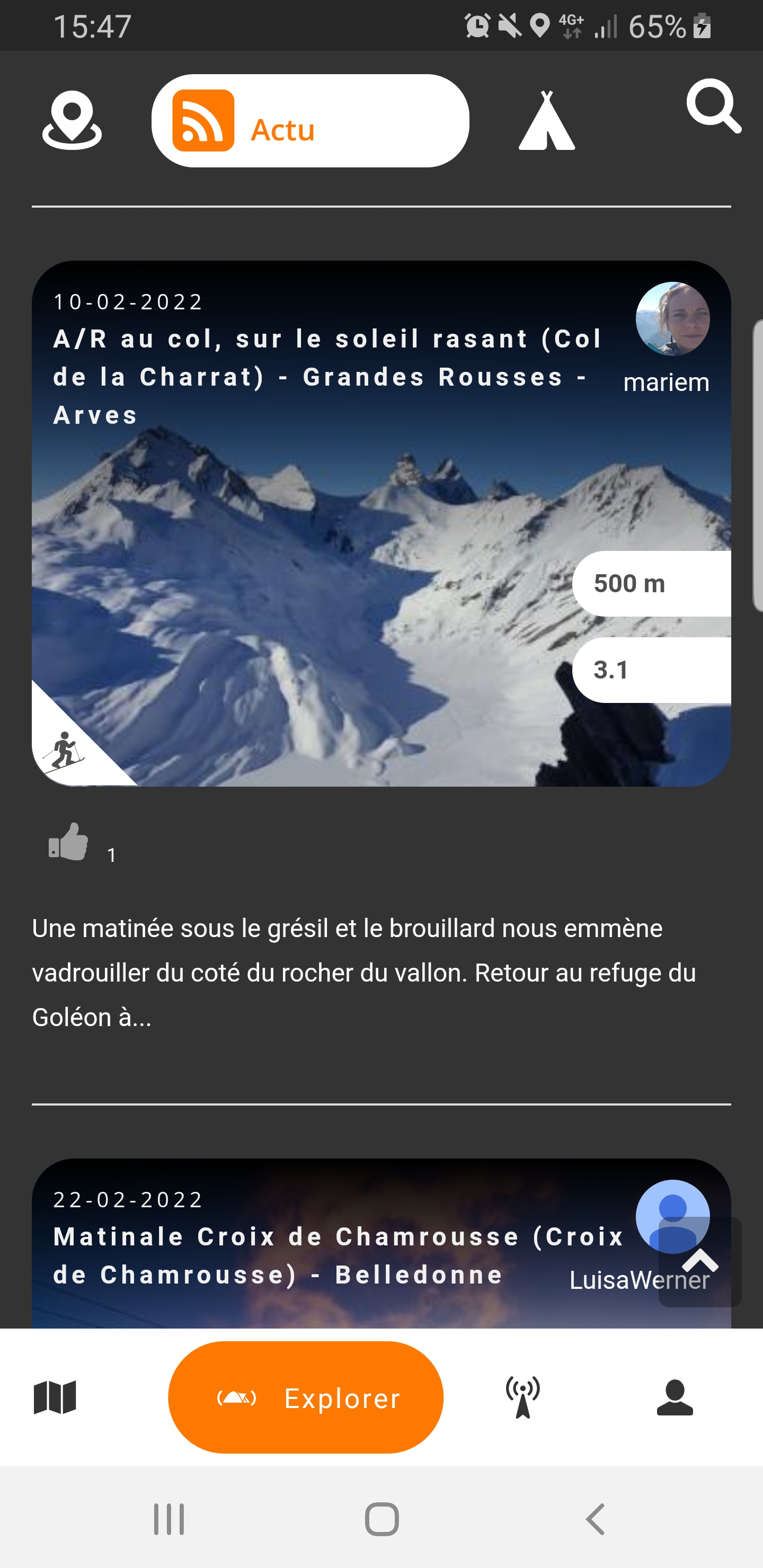View mariem's profile picture
The height and width of the screenshot is (1568, 763).
coord(672,318)
